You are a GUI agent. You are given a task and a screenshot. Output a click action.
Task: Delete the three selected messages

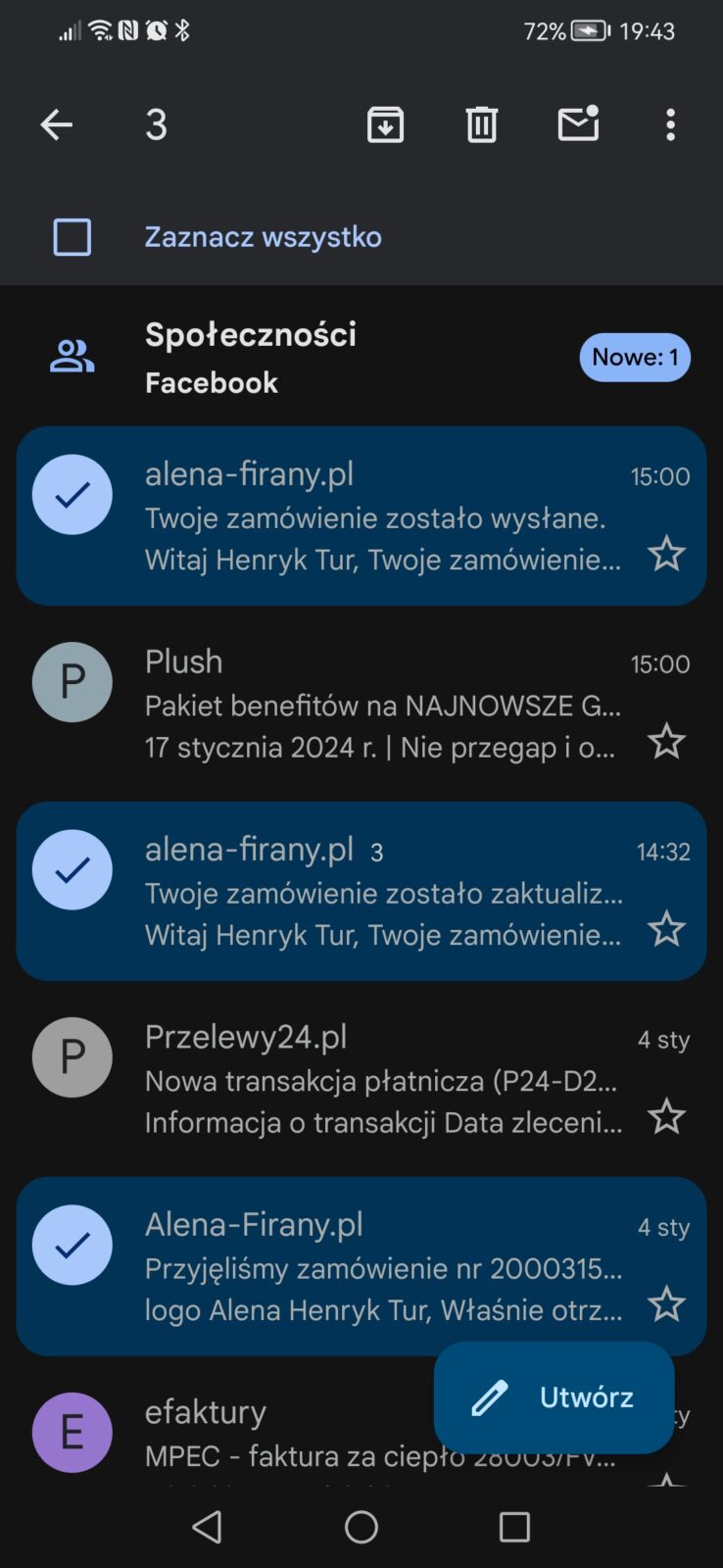tap(480, 124)
